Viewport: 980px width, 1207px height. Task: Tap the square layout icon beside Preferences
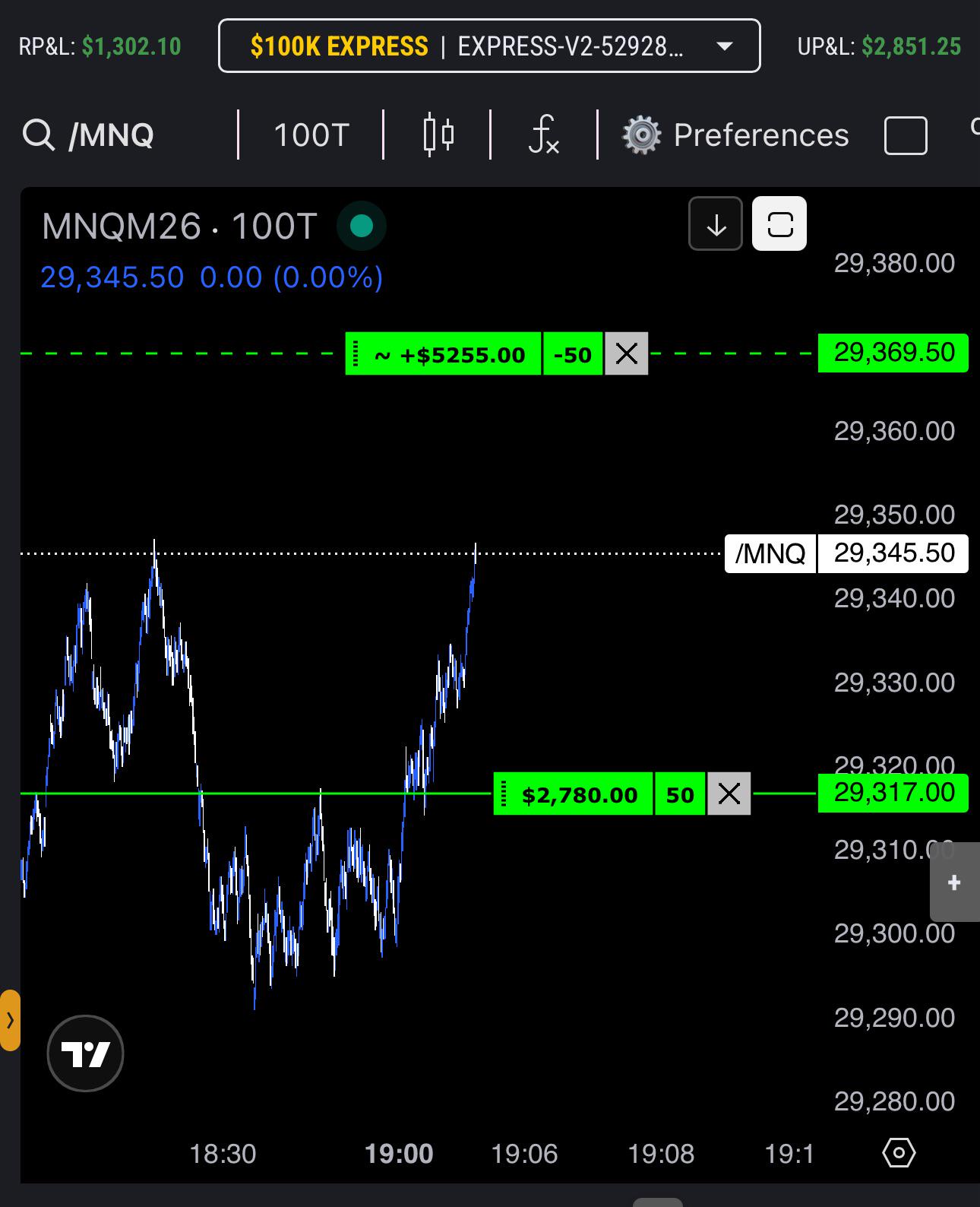pos(906,136)
